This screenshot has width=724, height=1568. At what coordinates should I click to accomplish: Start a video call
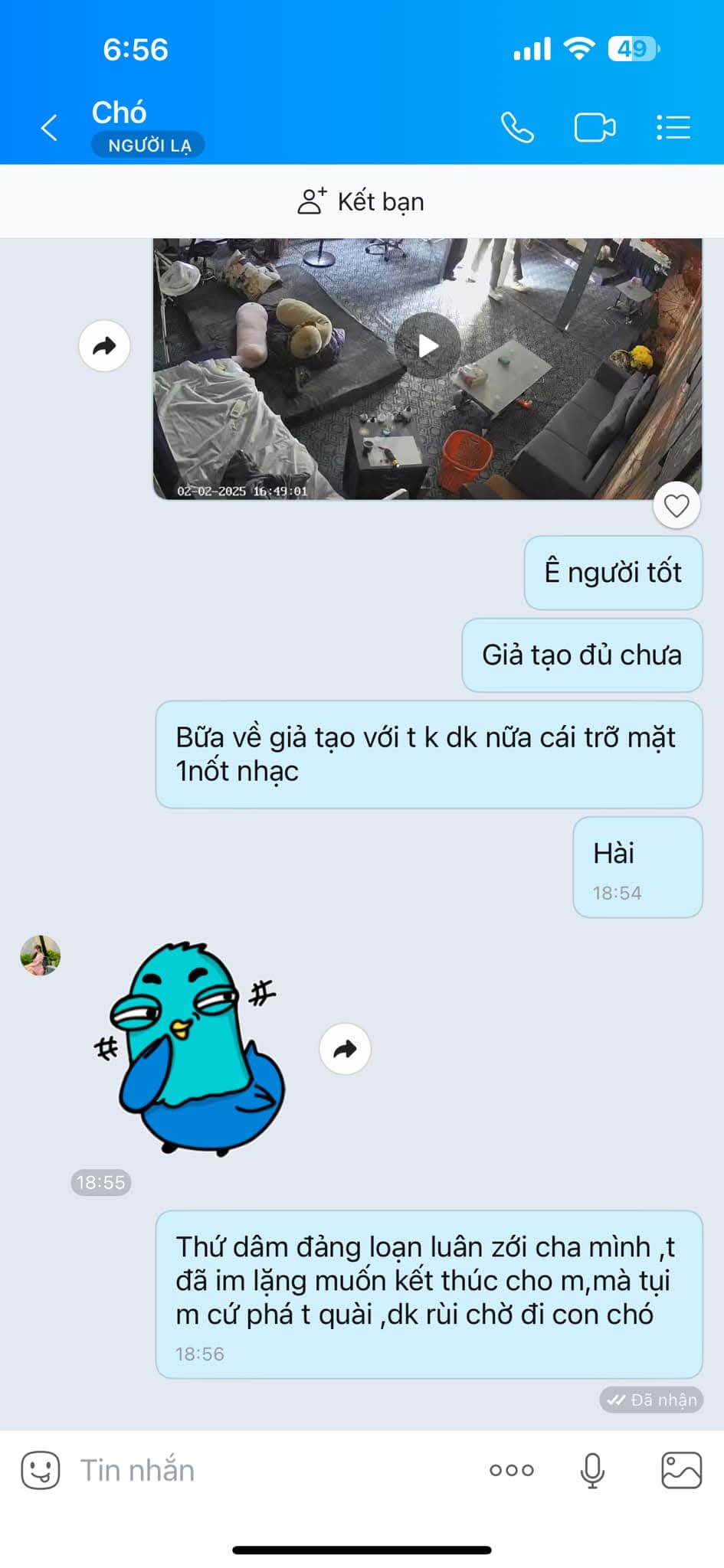pyautogui.click(x=595, y=127)
